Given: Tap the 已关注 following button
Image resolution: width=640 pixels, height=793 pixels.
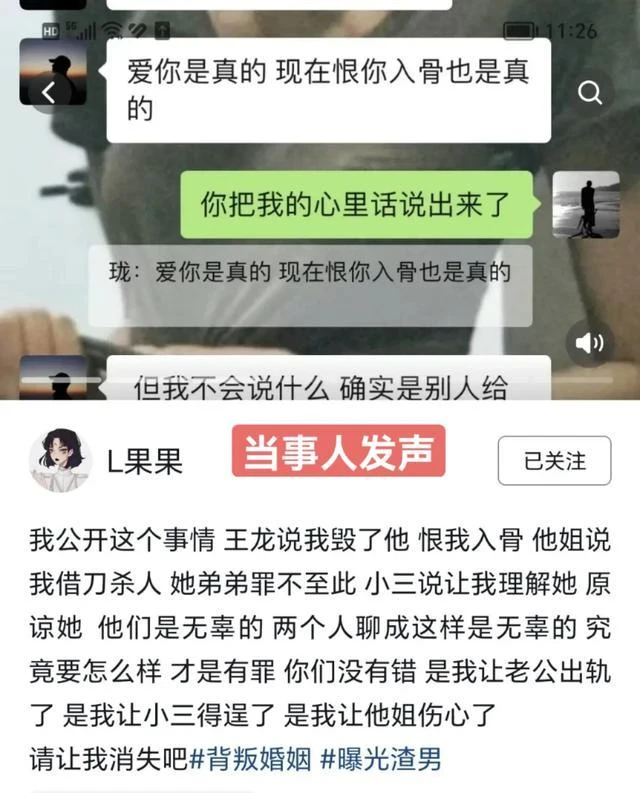Looking at the screenshot, I should point(554,461).
